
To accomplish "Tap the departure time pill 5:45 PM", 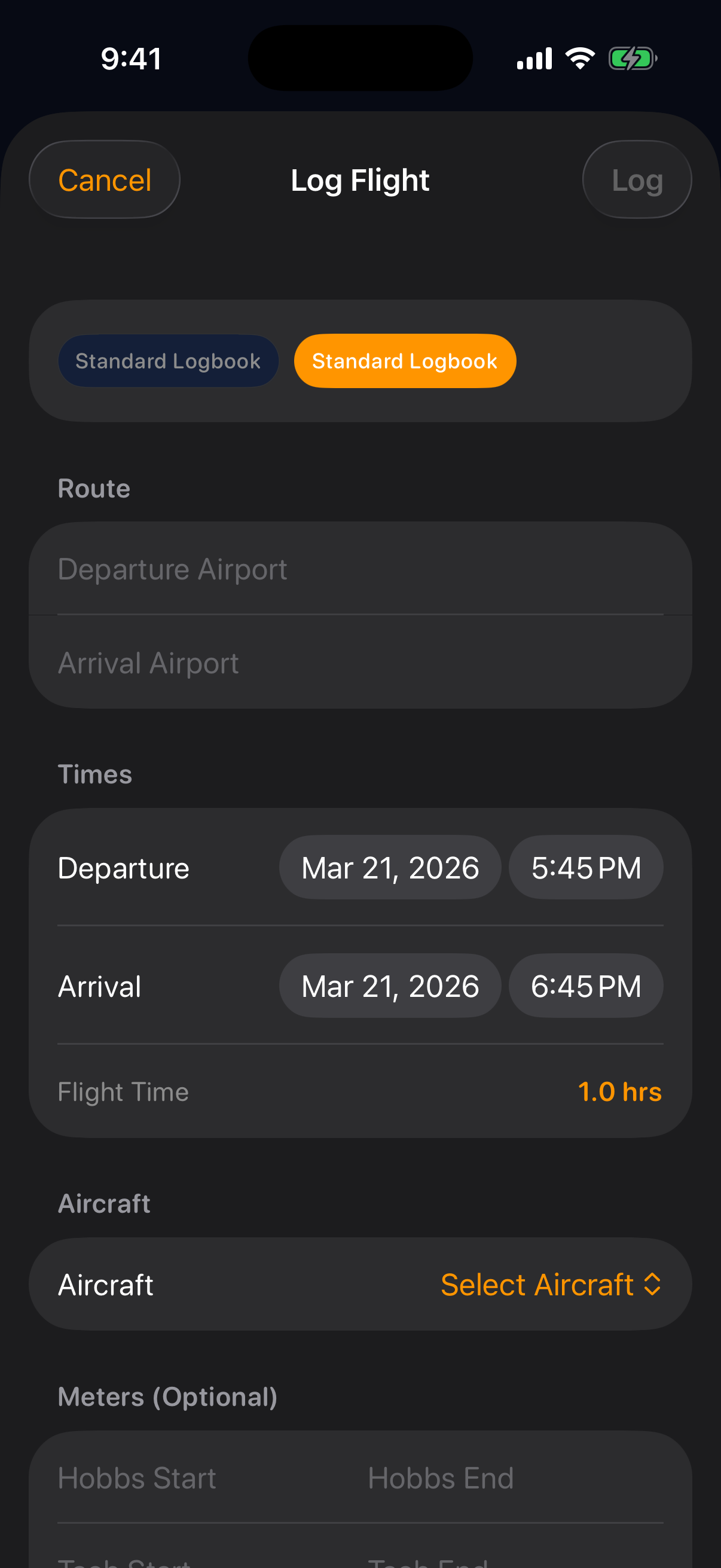I will (x=585, y=867).
